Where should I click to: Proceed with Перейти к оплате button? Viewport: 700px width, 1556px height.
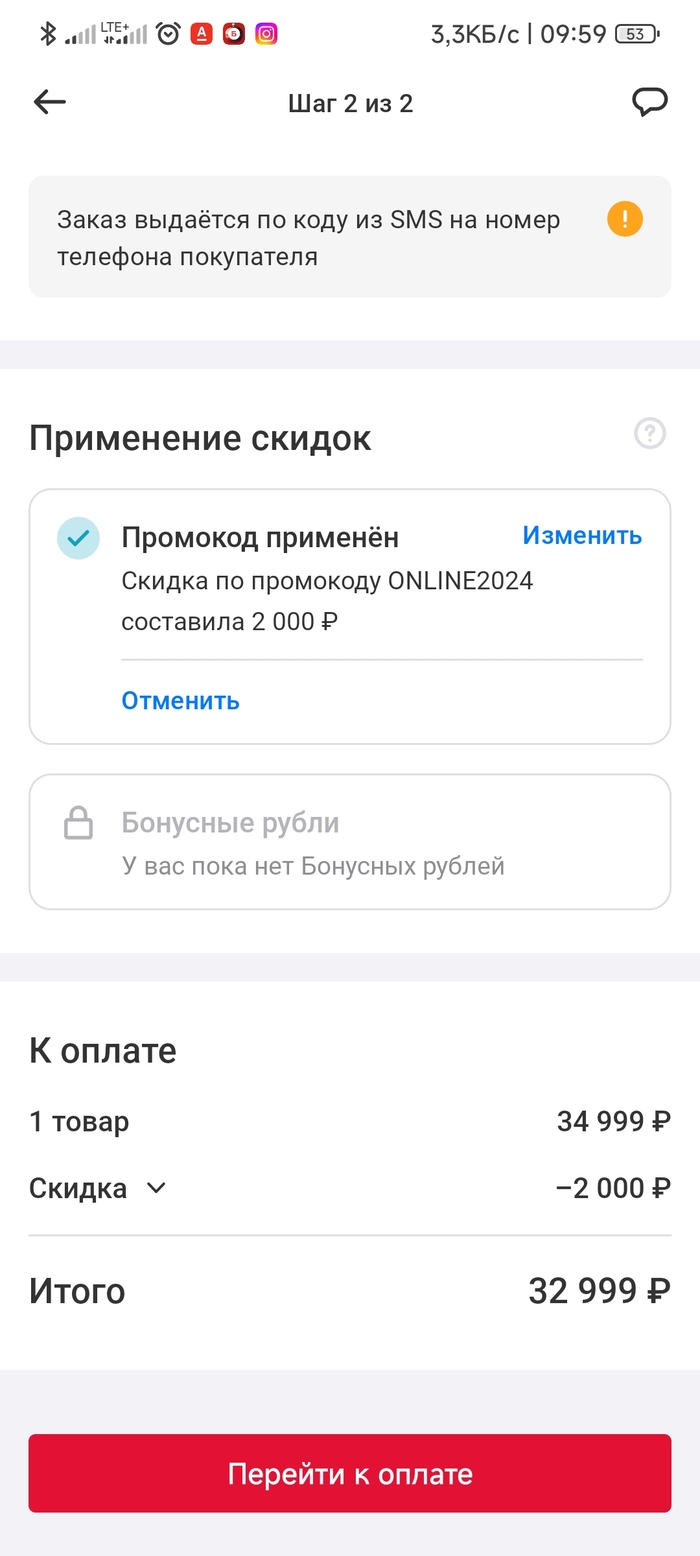click(349, 1473)
